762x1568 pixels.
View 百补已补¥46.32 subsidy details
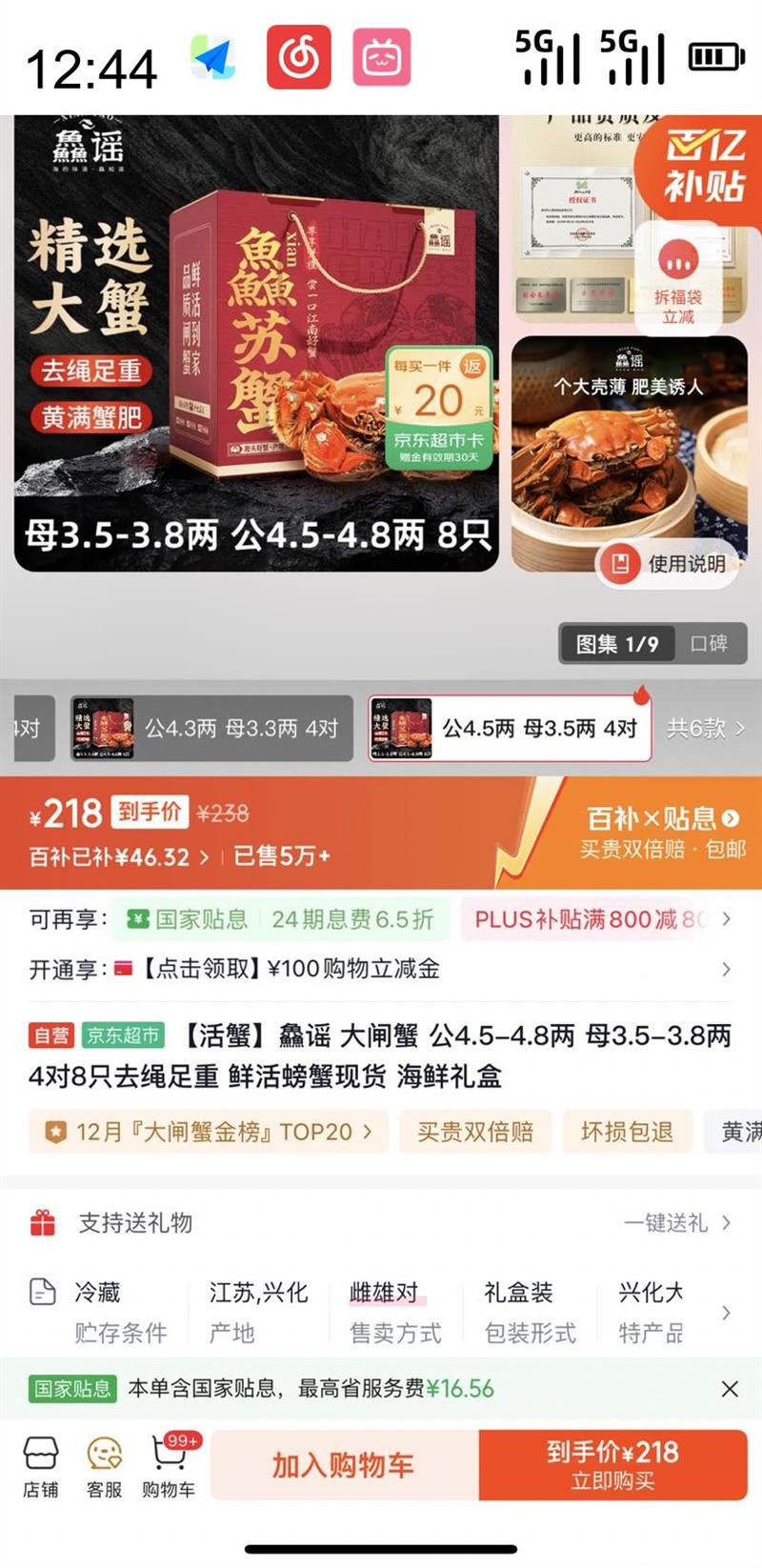pyautogui.click(x=119, y=856)
